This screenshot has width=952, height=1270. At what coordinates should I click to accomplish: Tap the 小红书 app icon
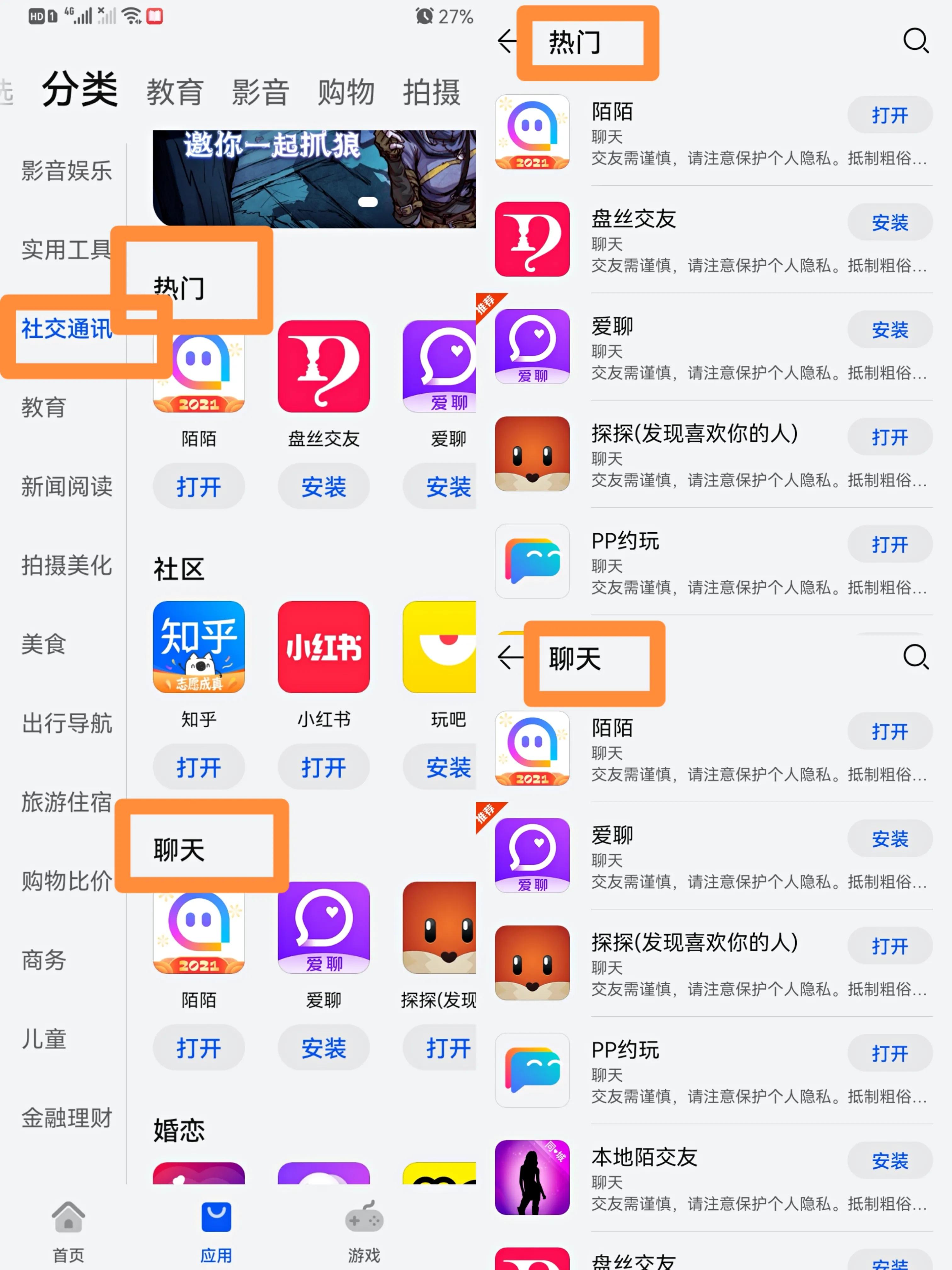[323, 648]
